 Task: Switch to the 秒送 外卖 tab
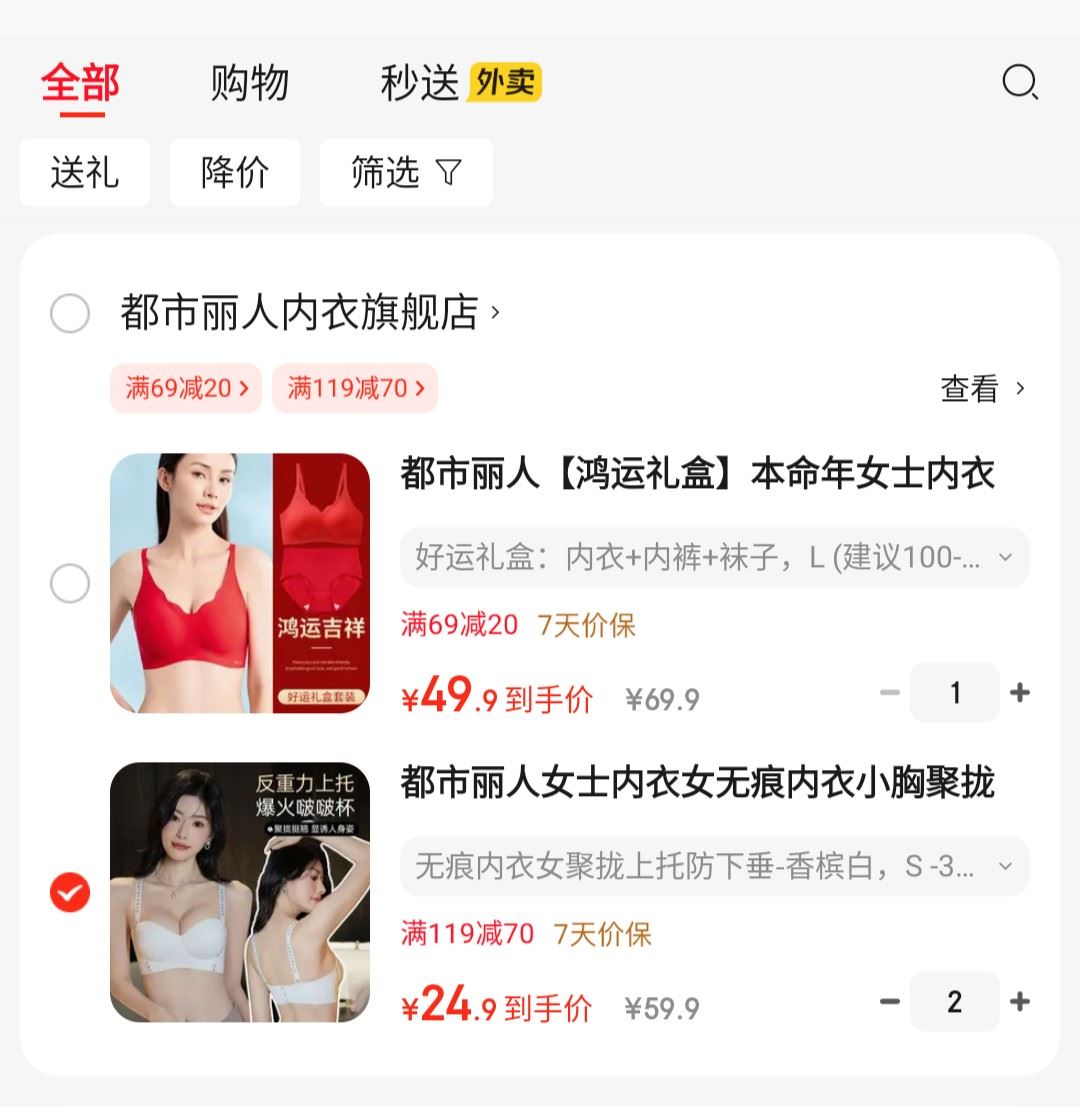pyautogui.click(x=460, y=83)
